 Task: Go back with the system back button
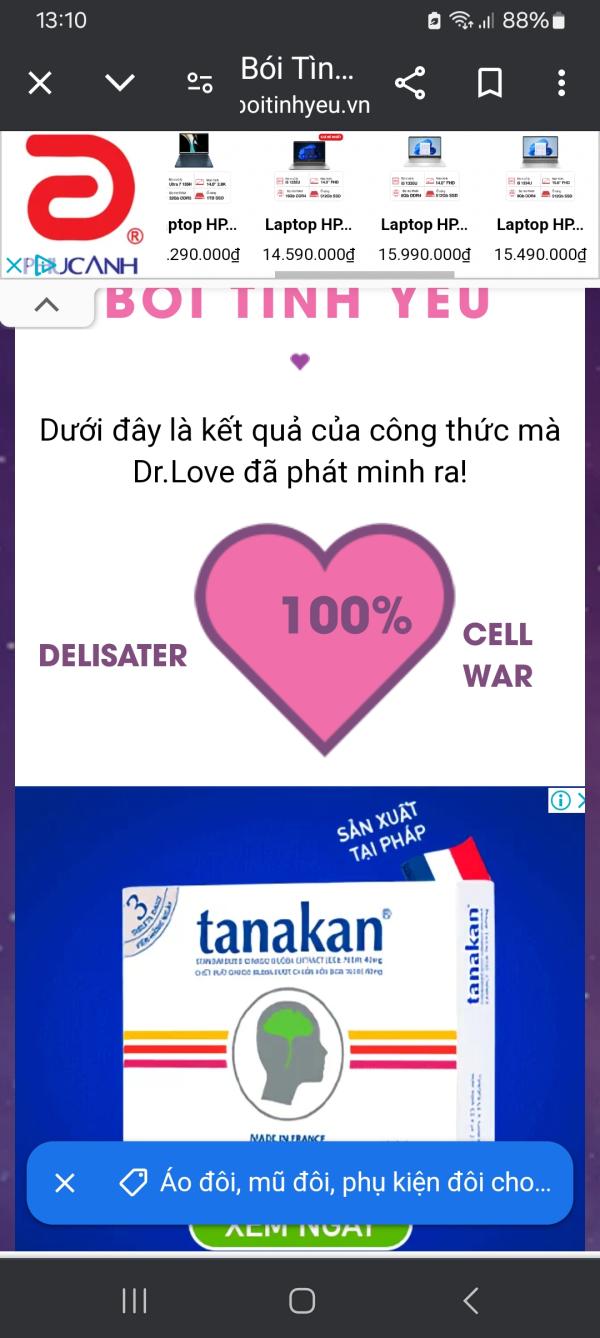(471, 1300)
